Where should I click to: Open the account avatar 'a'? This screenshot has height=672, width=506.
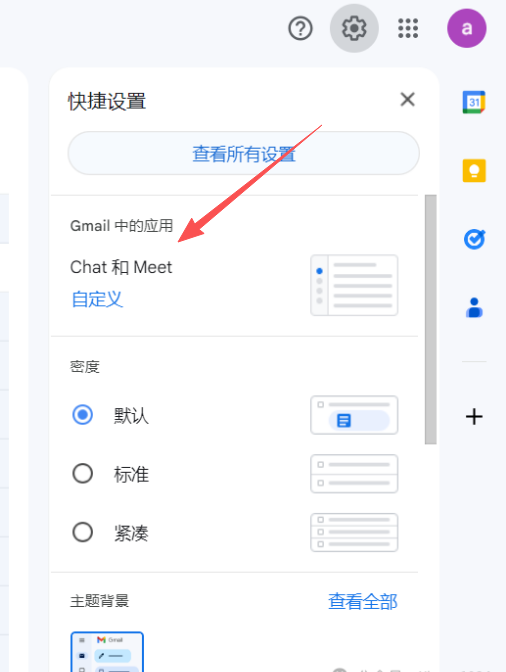coord(467,29)
